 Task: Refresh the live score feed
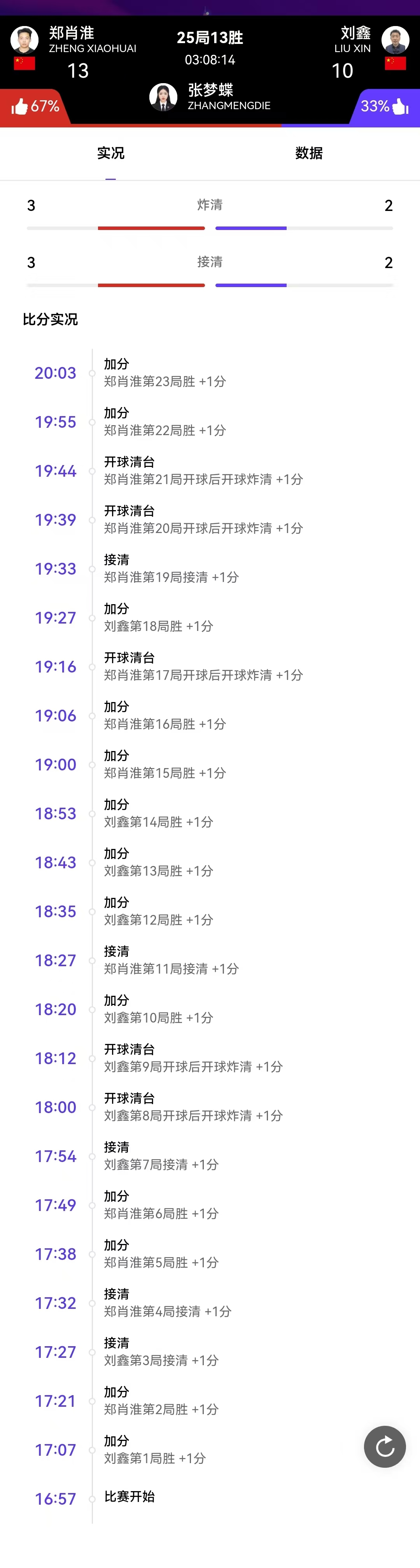coord(385,1446)
